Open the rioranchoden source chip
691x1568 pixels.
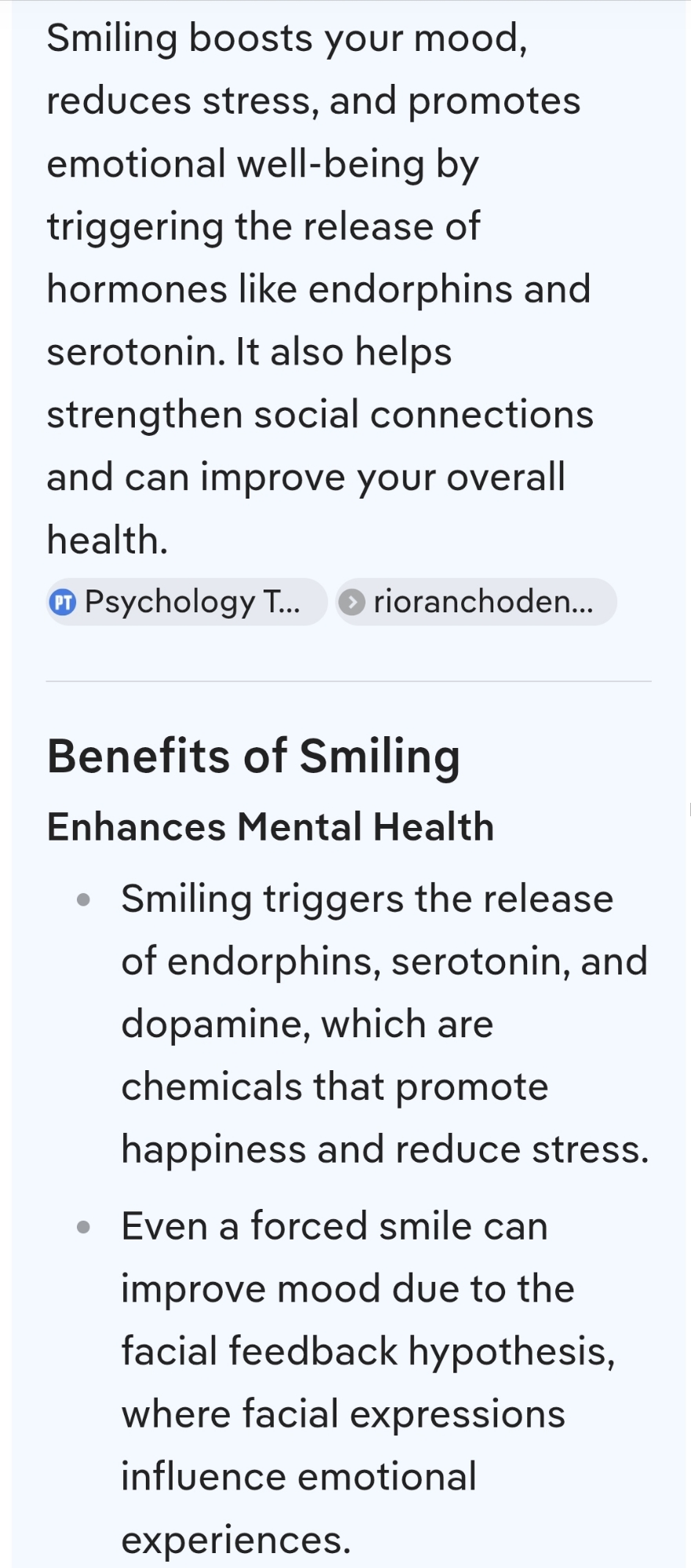pyautogui.click(x=476, y=602)
